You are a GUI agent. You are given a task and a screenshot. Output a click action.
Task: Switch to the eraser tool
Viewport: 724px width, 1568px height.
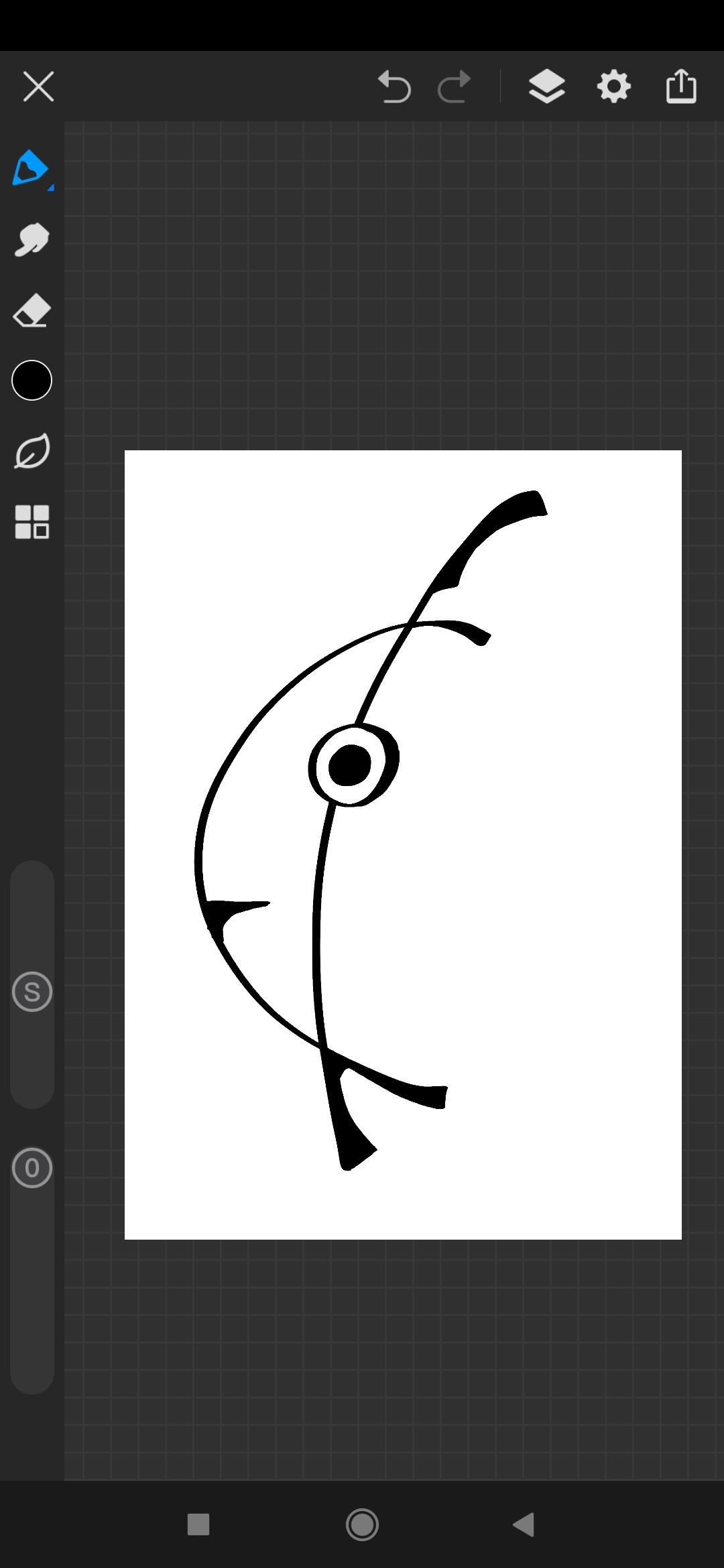[x=32, y=311]
